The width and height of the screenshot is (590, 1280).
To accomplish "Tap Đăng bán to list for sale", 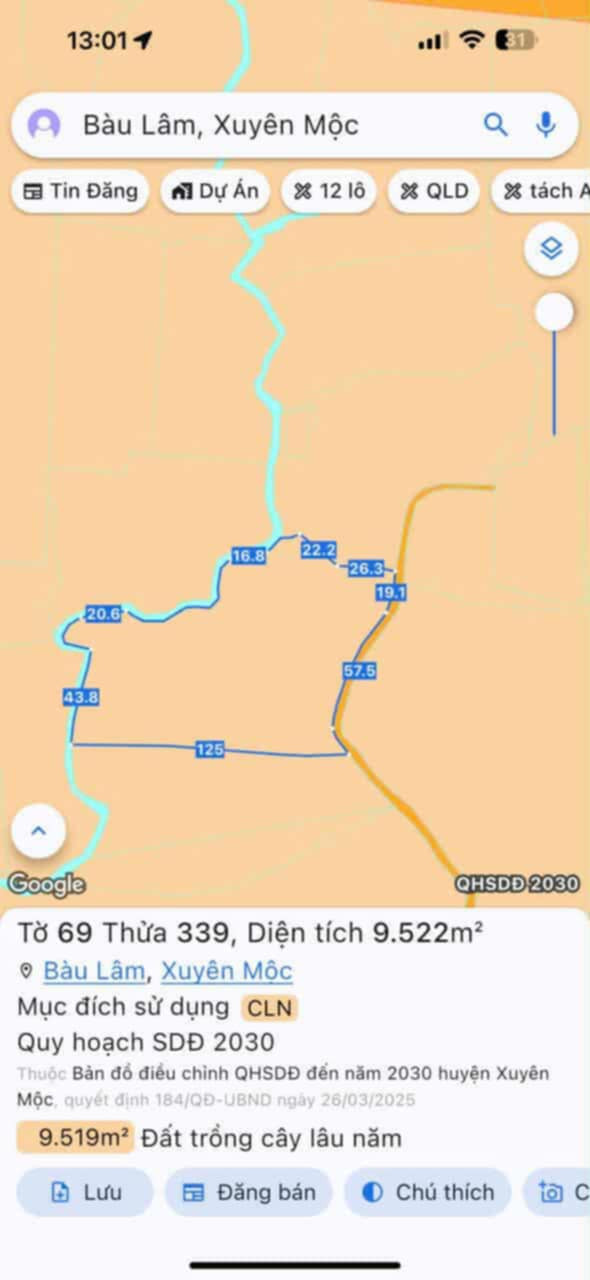I will click(x=249, y=1192).
